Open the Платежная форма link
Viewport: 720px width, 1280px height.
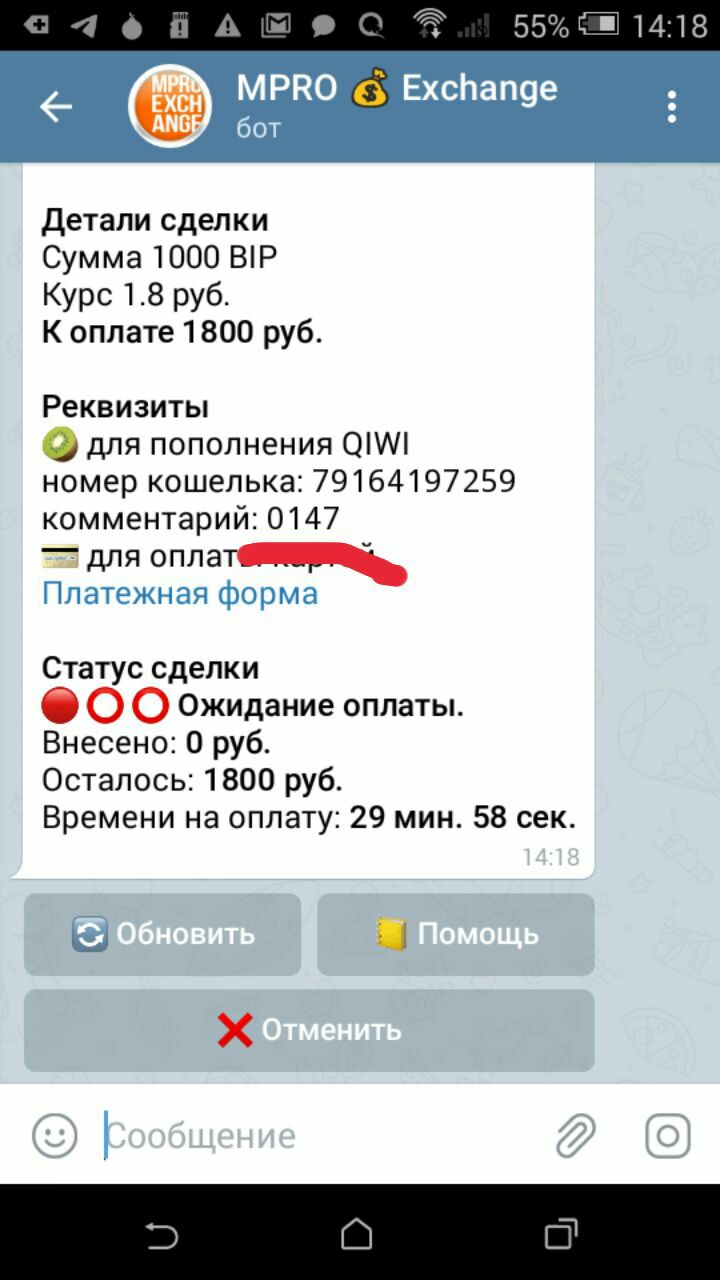click(180, 593)
